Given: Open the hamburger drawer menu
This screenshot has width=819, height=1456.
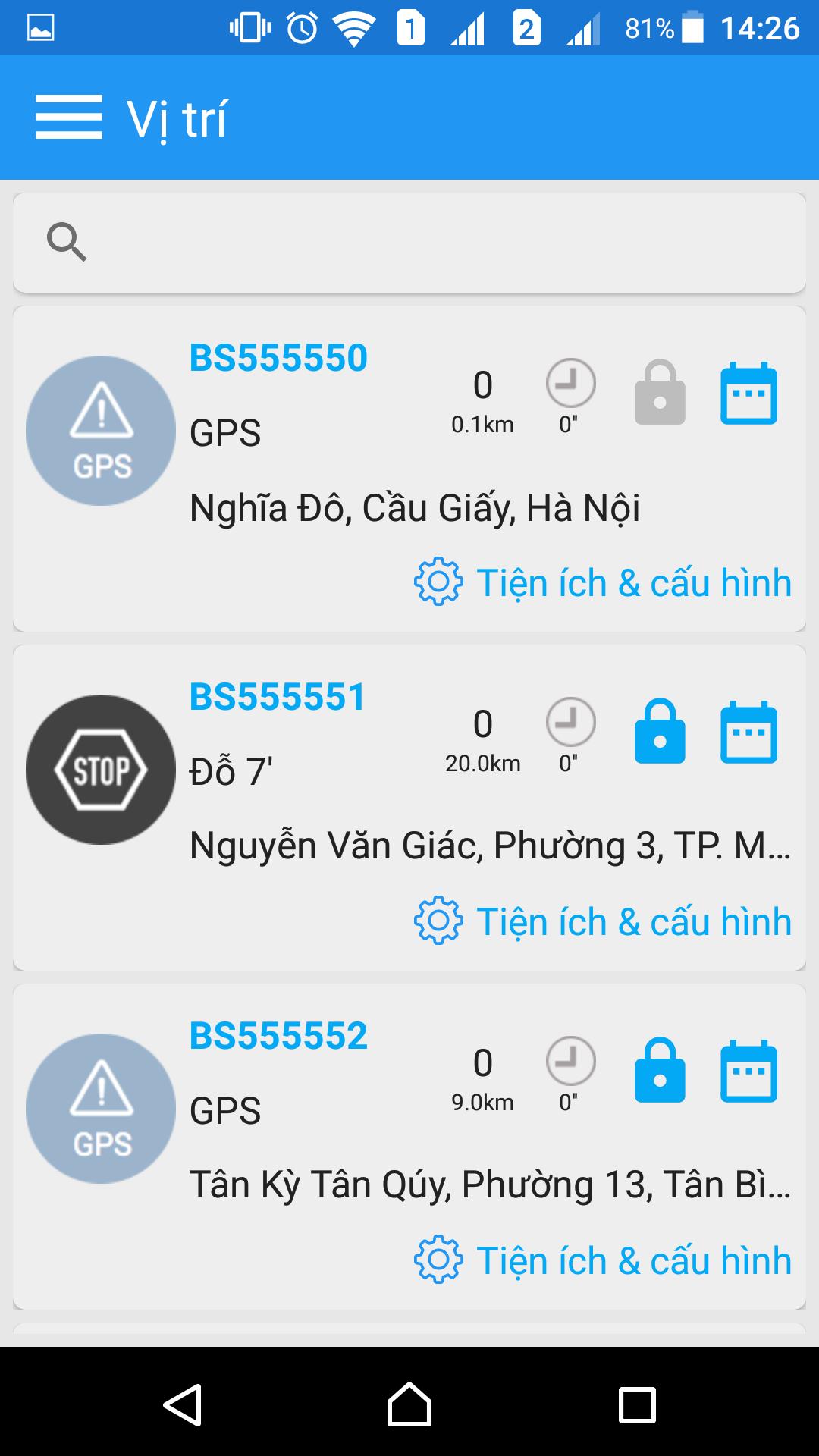Looking at the screenshot, I should [68, 117].
